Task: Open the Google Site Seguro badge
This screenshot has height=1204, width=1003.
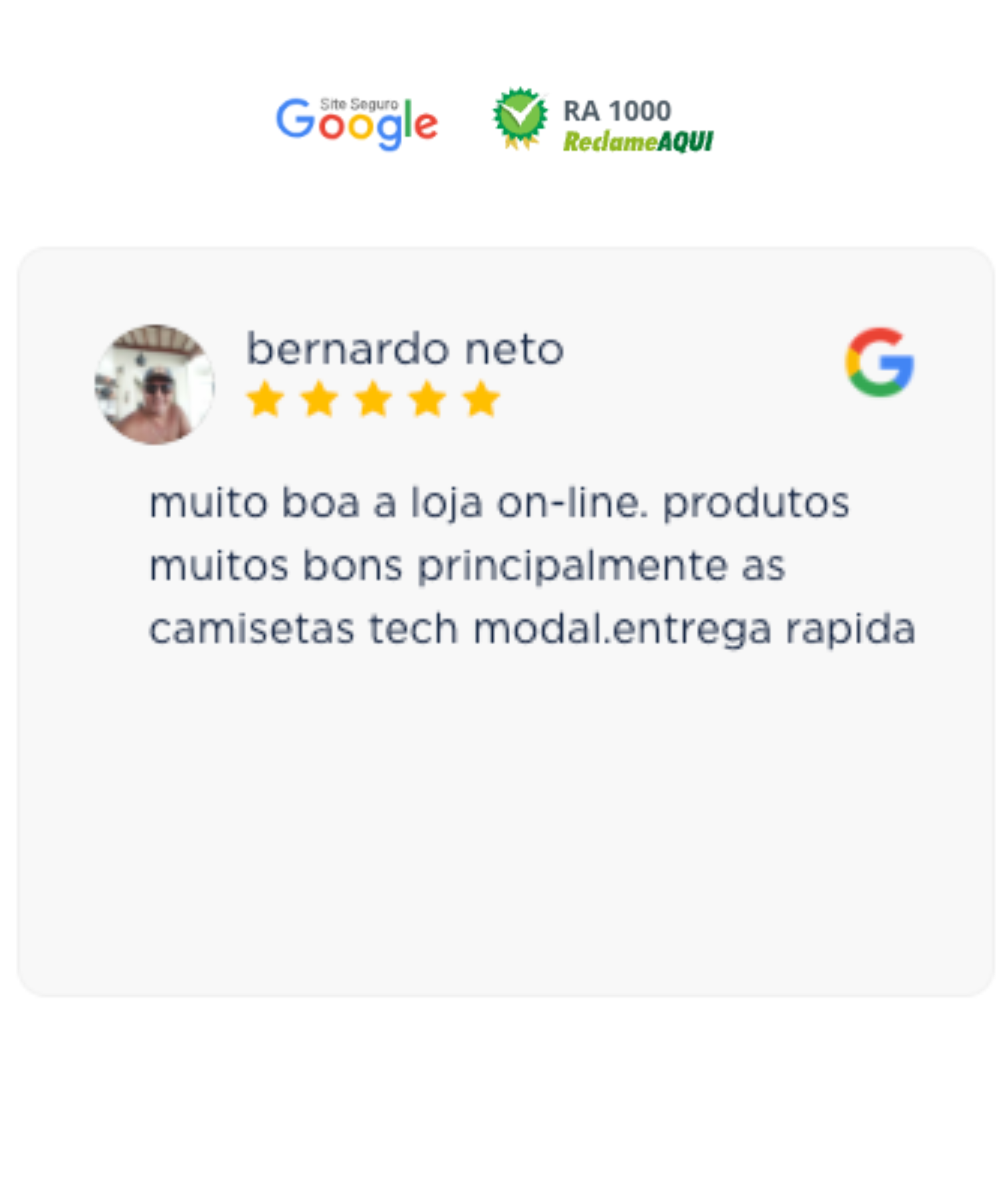Action: tap(356, 122)
